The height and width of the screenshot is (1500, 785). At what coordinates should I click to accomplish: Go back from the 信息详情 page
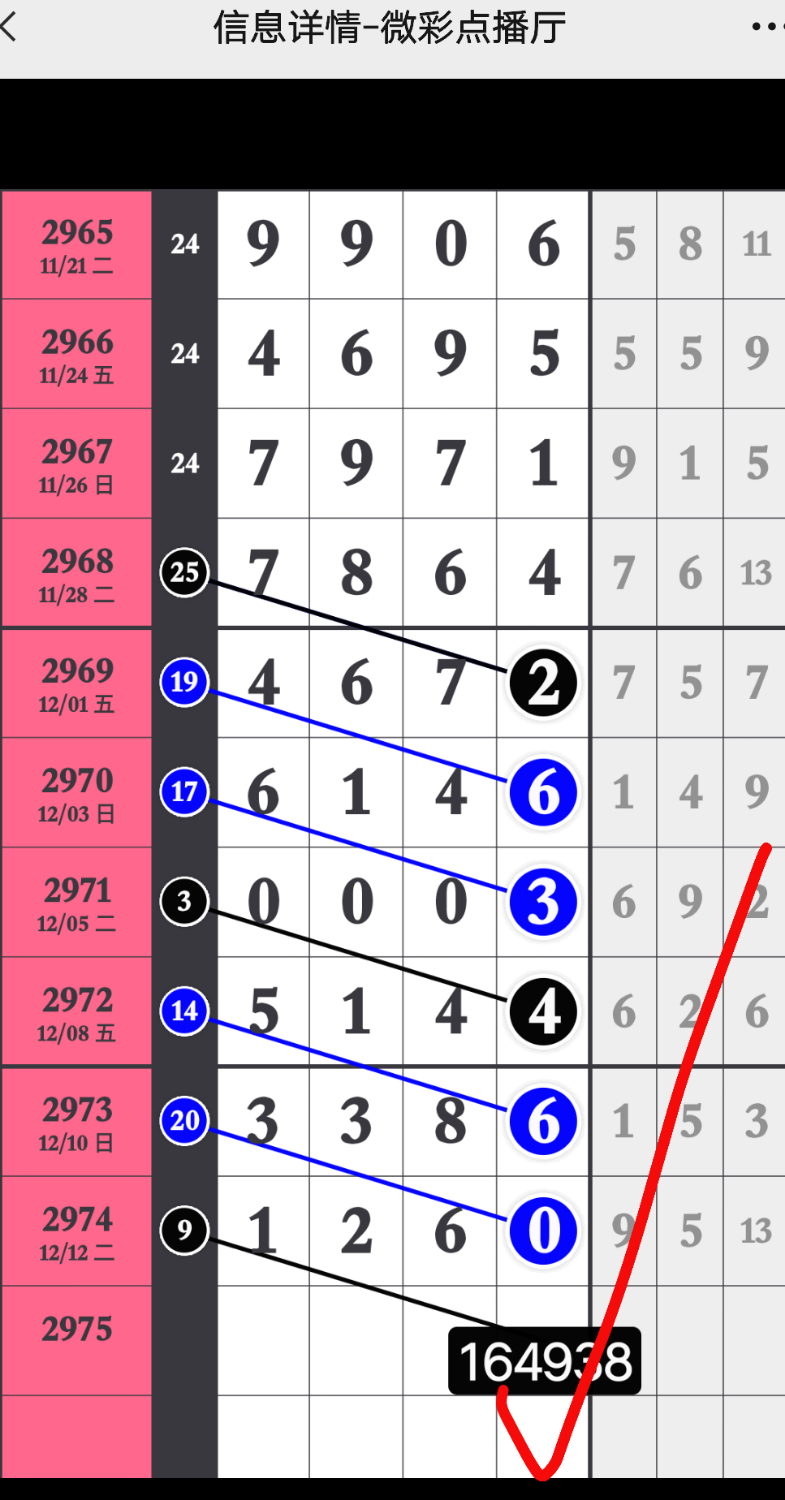click(x=10, y=27)
